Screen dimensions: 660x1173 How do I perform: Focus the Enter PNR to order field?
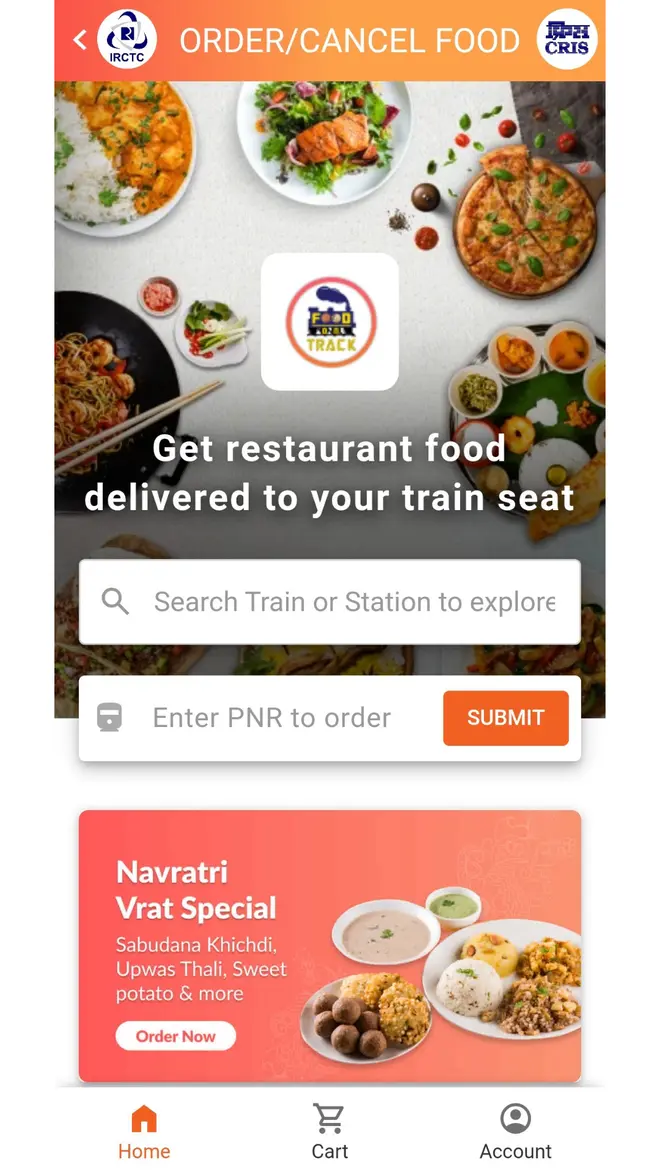pyautogui.click(x=272, y=718)
